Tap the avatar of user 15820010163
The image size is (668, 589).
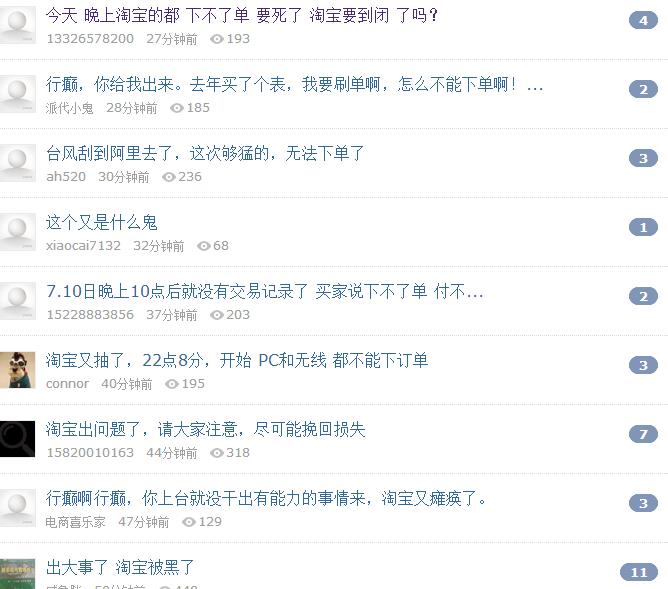point(18,439)
